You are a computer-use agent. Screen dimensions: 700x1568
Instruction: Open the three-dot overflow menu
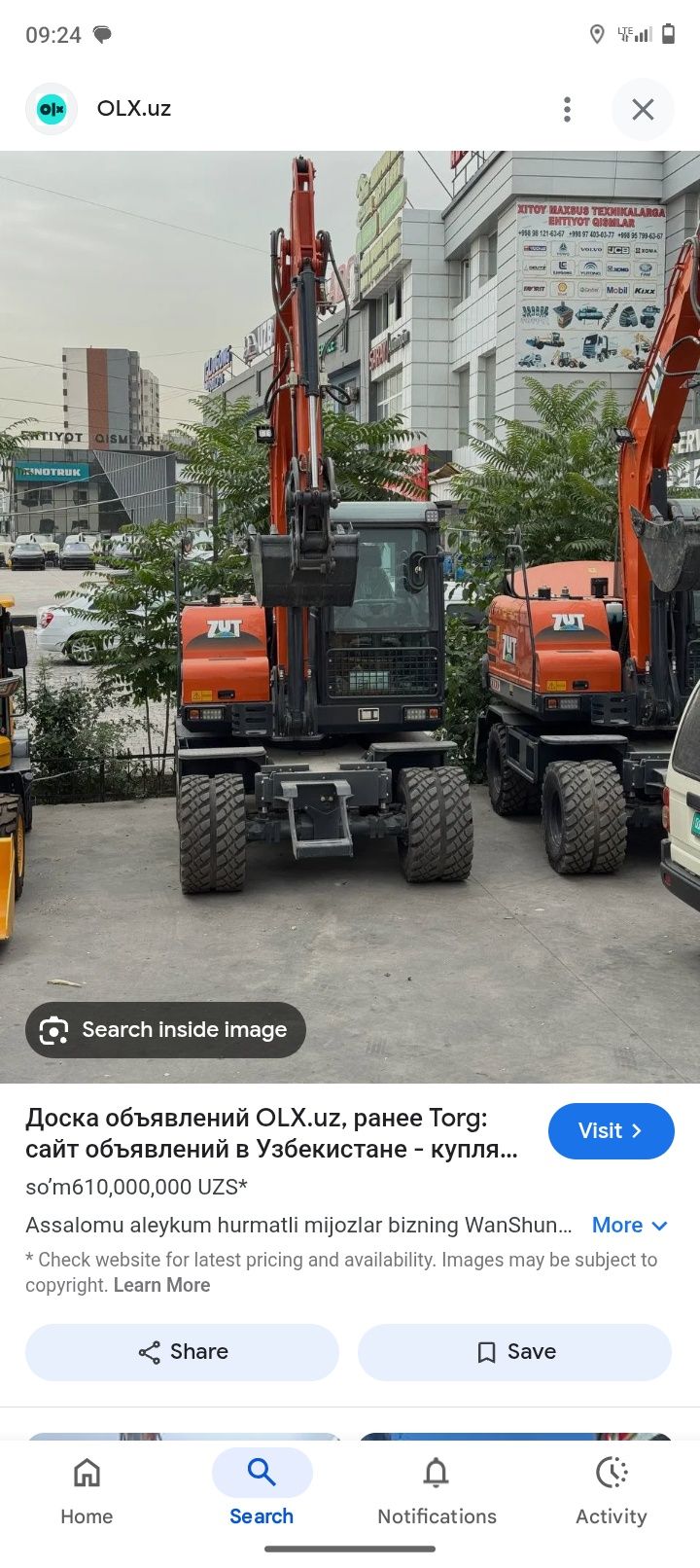tap(567, 109)
